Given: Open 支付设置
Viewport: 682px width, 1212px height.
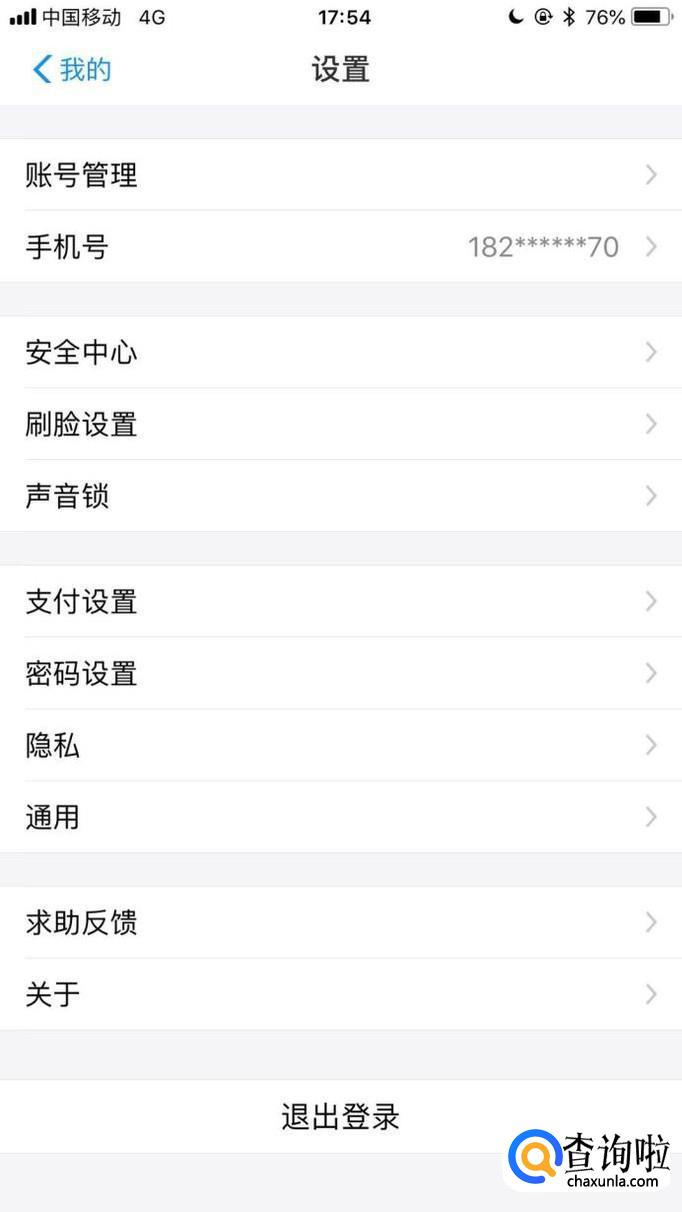Looking at the screenshot, I should 340,602.
